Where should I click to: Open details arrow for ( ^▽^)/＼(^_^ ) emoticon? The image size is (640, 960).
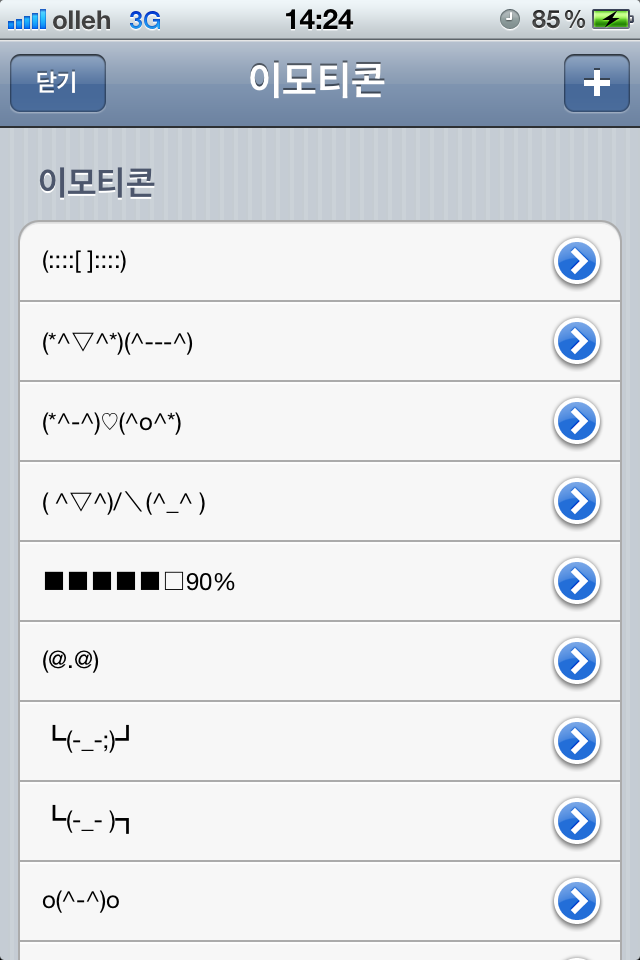click(x=577, y=500)
